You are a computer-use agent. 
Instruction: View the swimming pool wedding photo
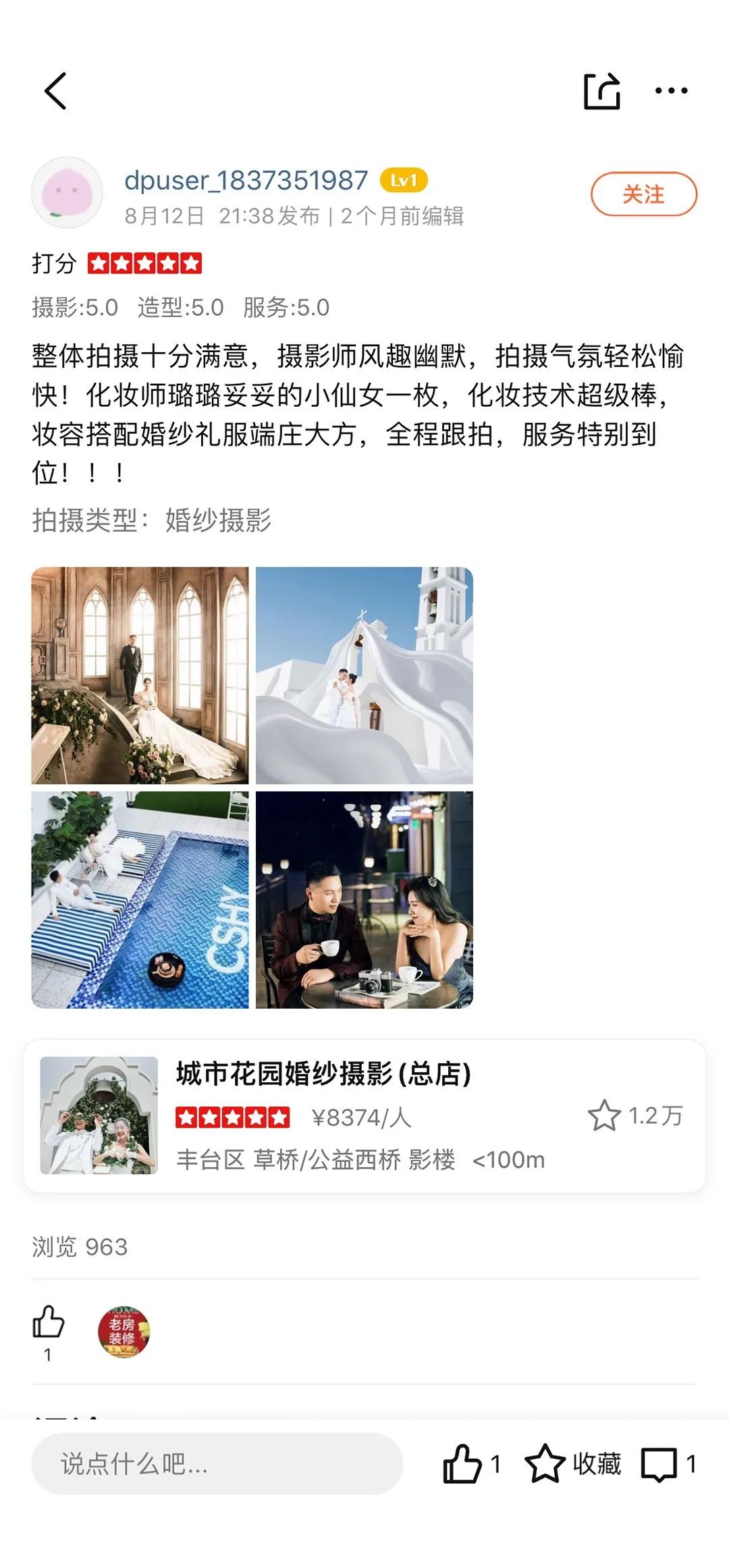pos(140,900)
